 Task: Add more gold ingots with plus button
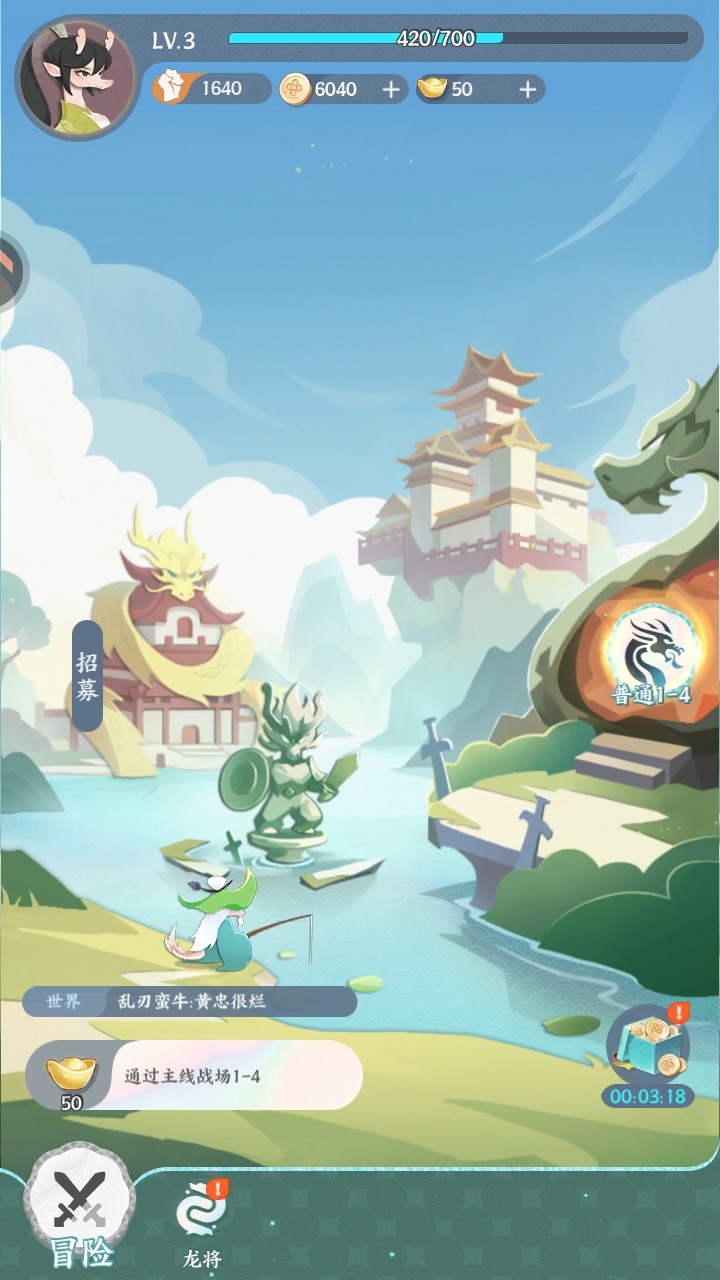(527, 89)
